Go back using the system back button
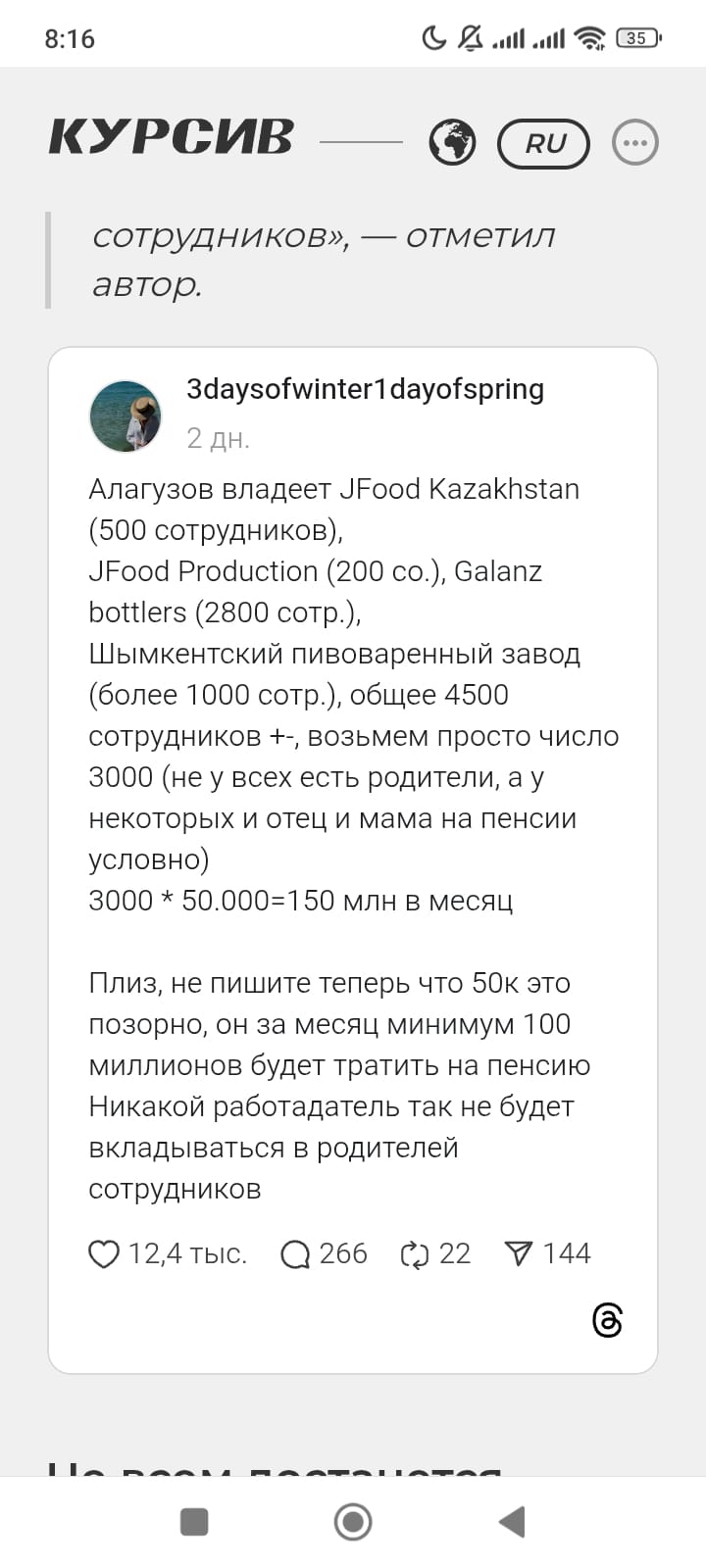This screenshot has height=1568, width=706. 512,1522
